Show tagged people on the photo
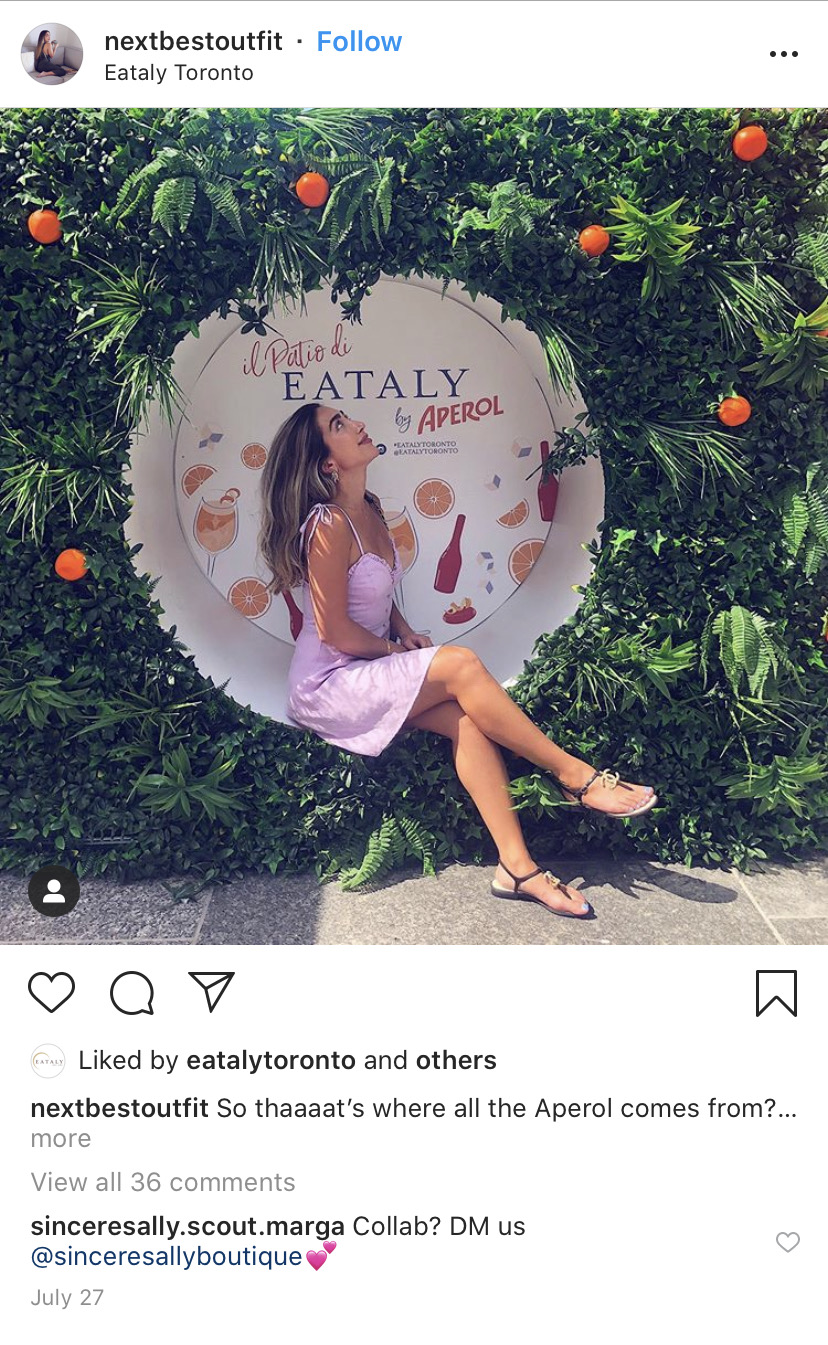Viewport: 828px width, 1345px height. [x=54, y=890]
